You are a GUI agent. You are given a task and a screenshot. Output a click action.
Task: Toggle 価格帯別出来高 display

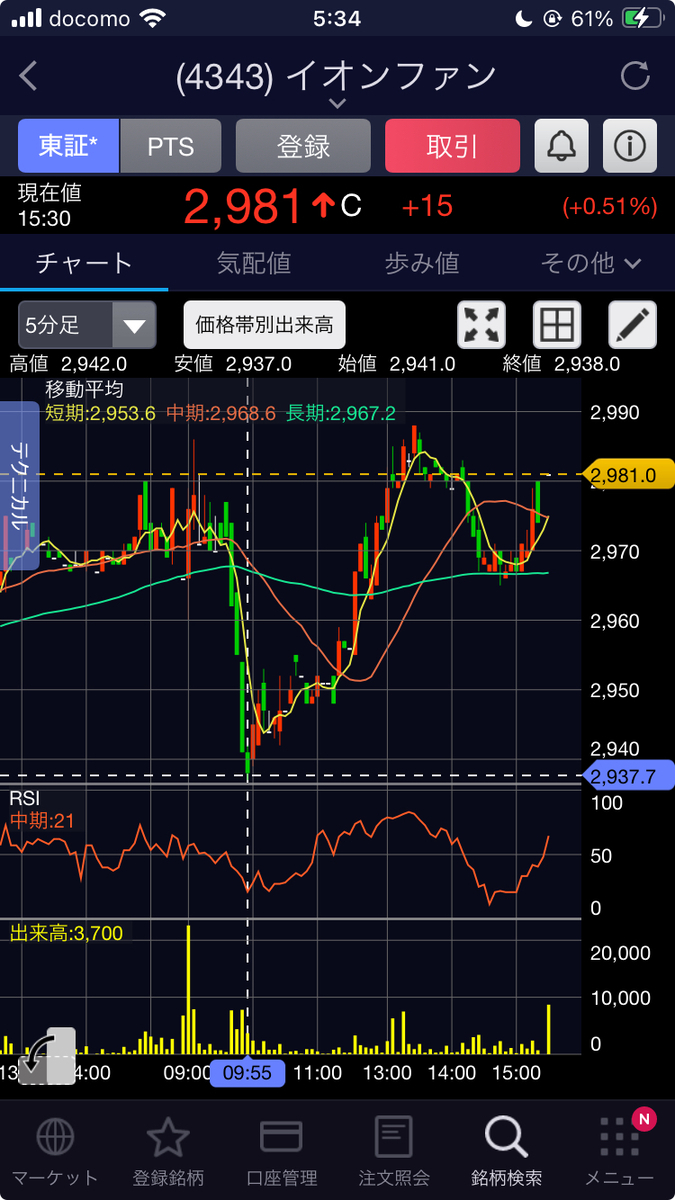(x=265, y=325)
